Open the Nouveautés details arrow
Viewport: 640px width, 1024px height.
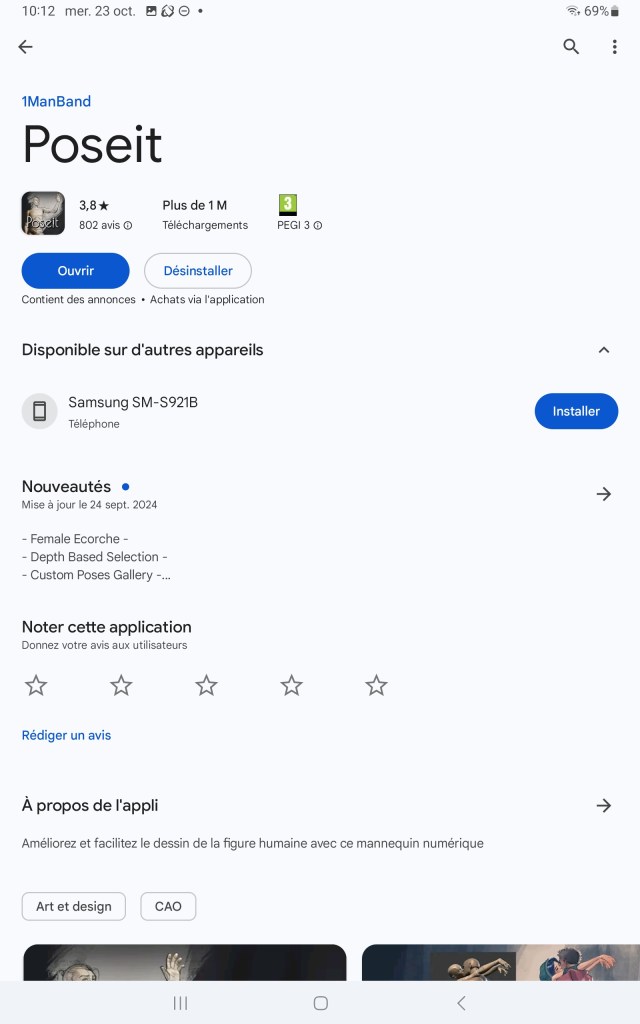tap(603, 494)
